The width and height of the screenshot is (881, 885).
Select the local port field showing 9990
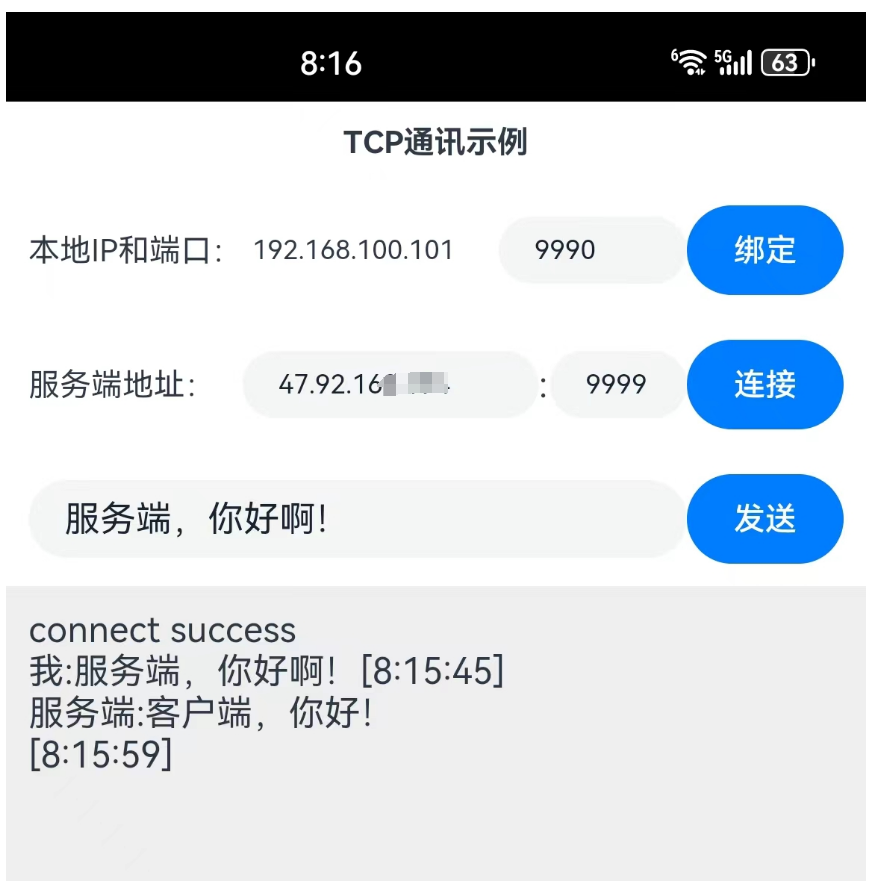591,251
